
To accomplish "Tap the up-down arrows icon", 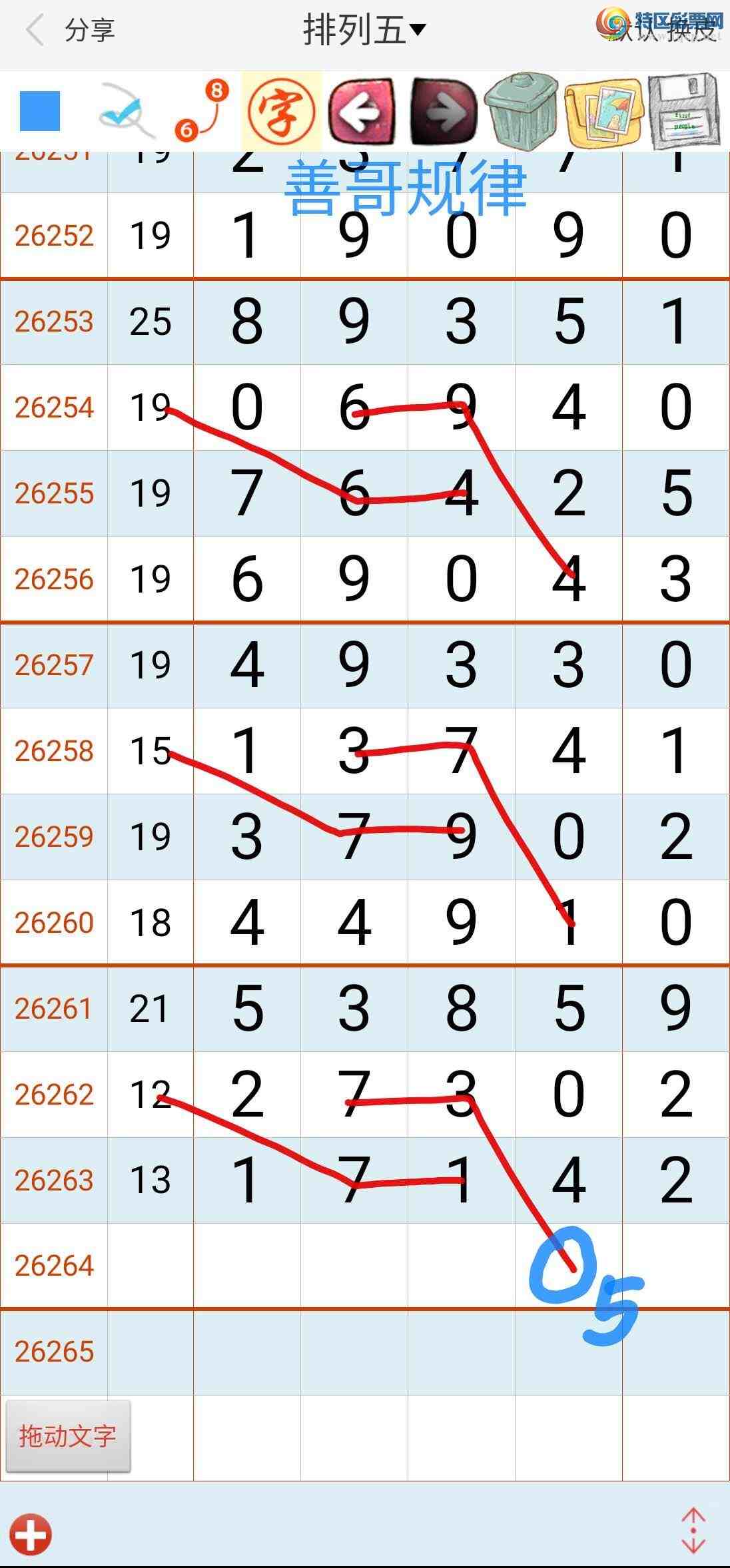I will click(x=693, y=1531).
